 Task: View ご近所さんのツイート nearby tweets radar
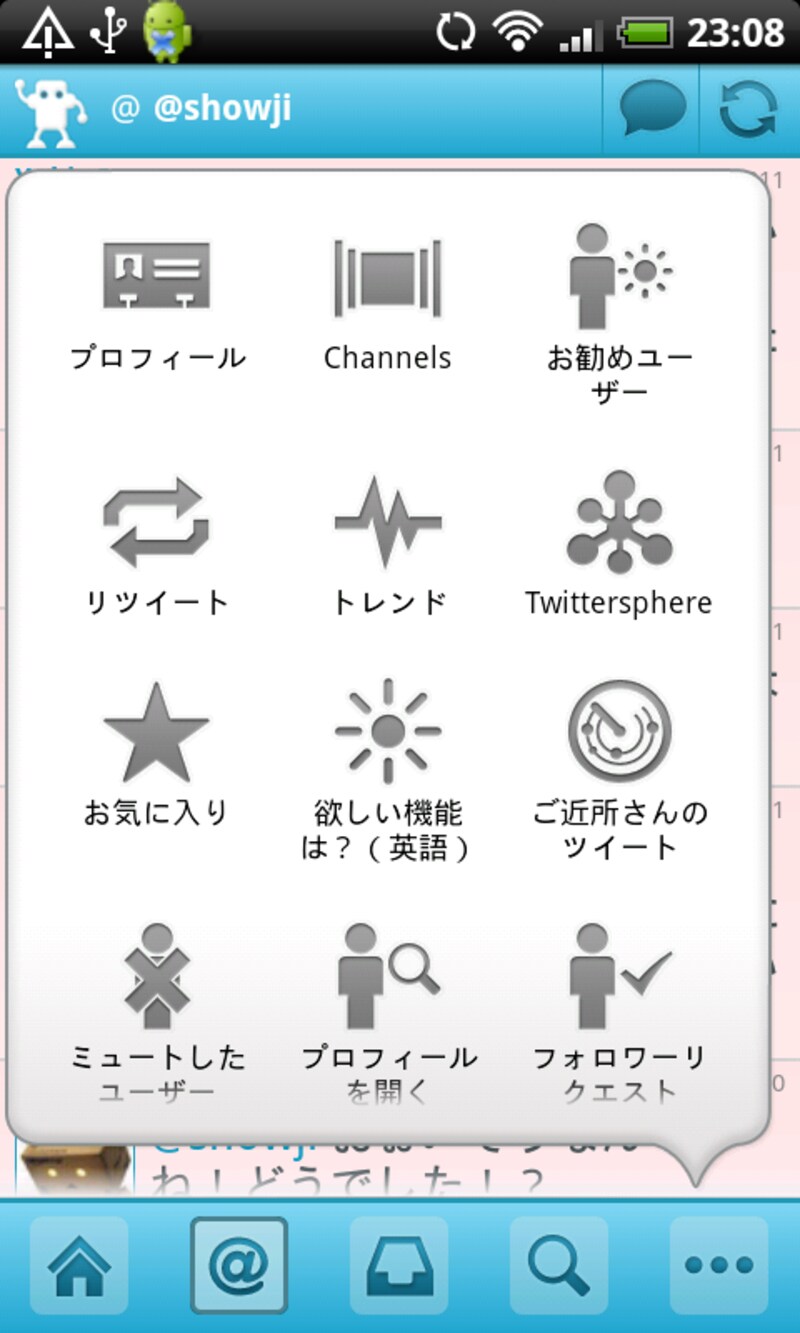click(620, 730)
